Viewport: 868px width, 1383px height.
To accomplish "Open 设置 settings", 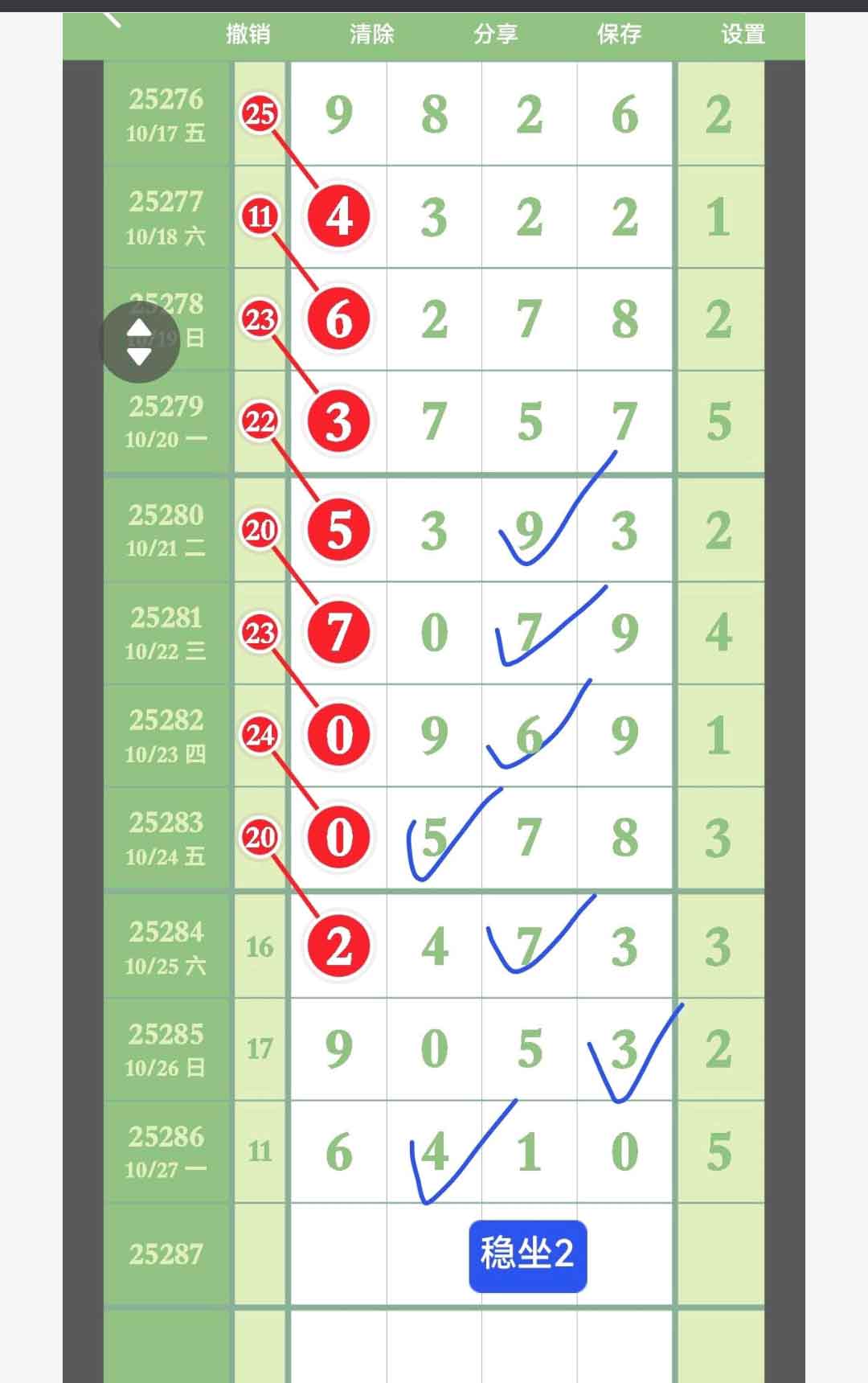I will tap(743, 34).
